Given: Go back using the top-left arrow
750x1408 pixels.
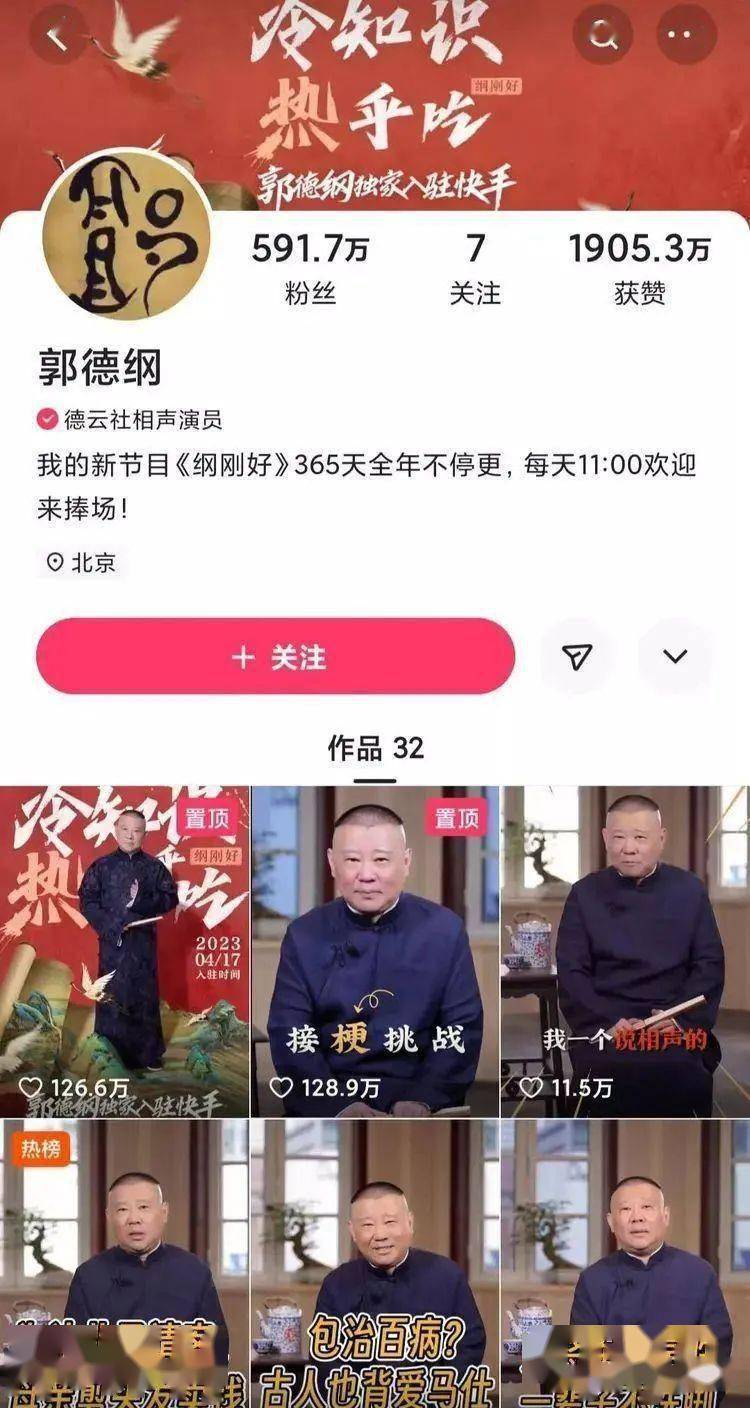Looking at the screenshot, I should [58, 37].
